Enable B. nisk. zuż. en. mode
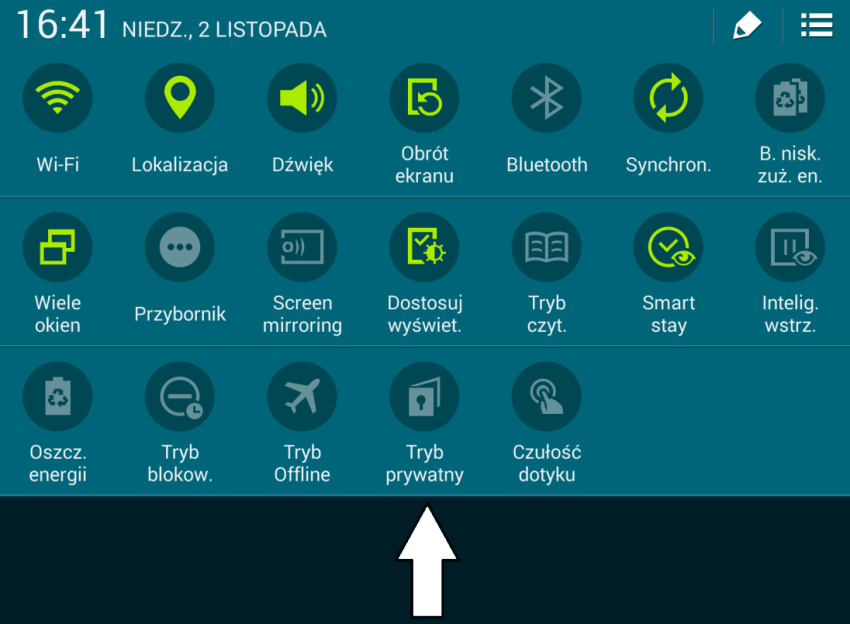The image size is (850, 624). coord(790,99)
